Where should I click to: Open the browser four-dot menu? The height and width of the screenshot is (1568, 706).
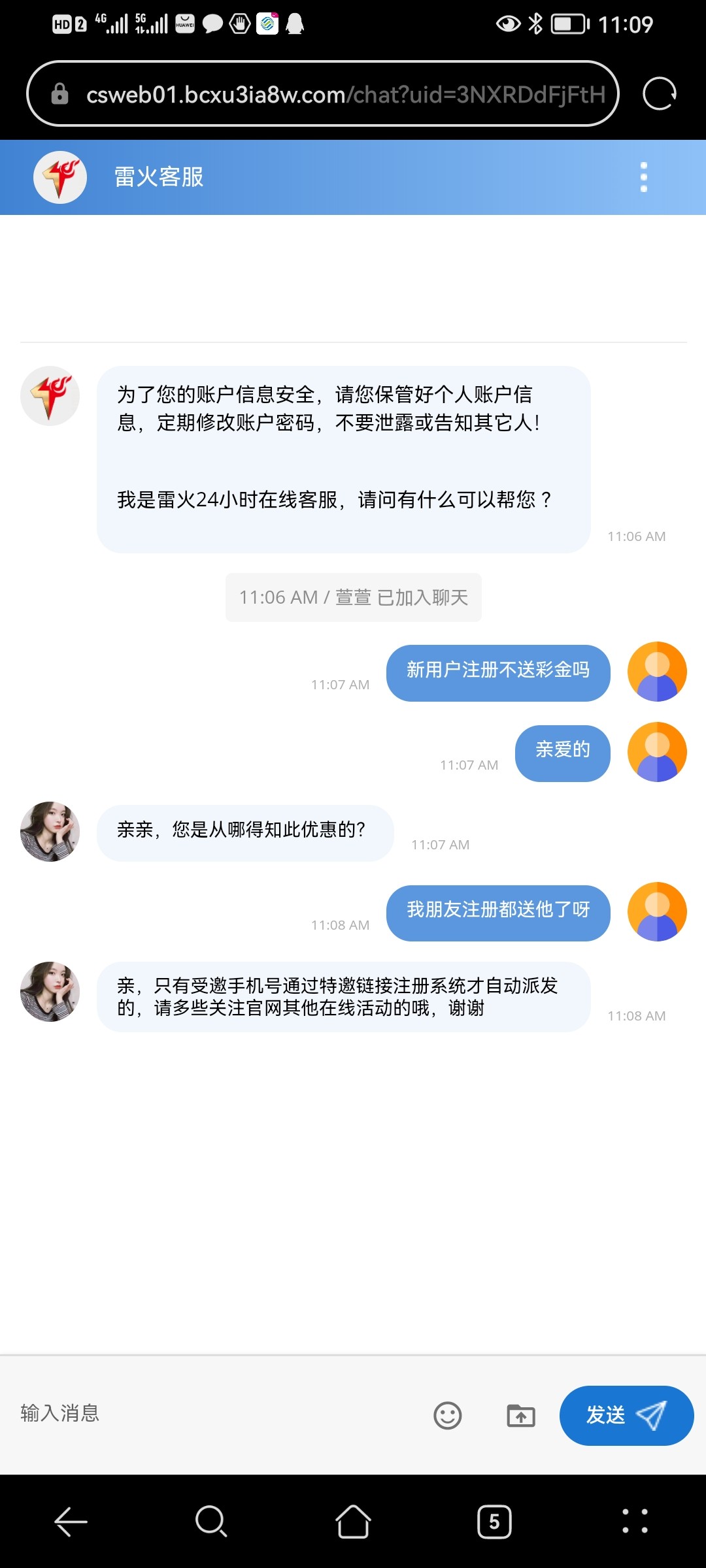point(635,1522)
